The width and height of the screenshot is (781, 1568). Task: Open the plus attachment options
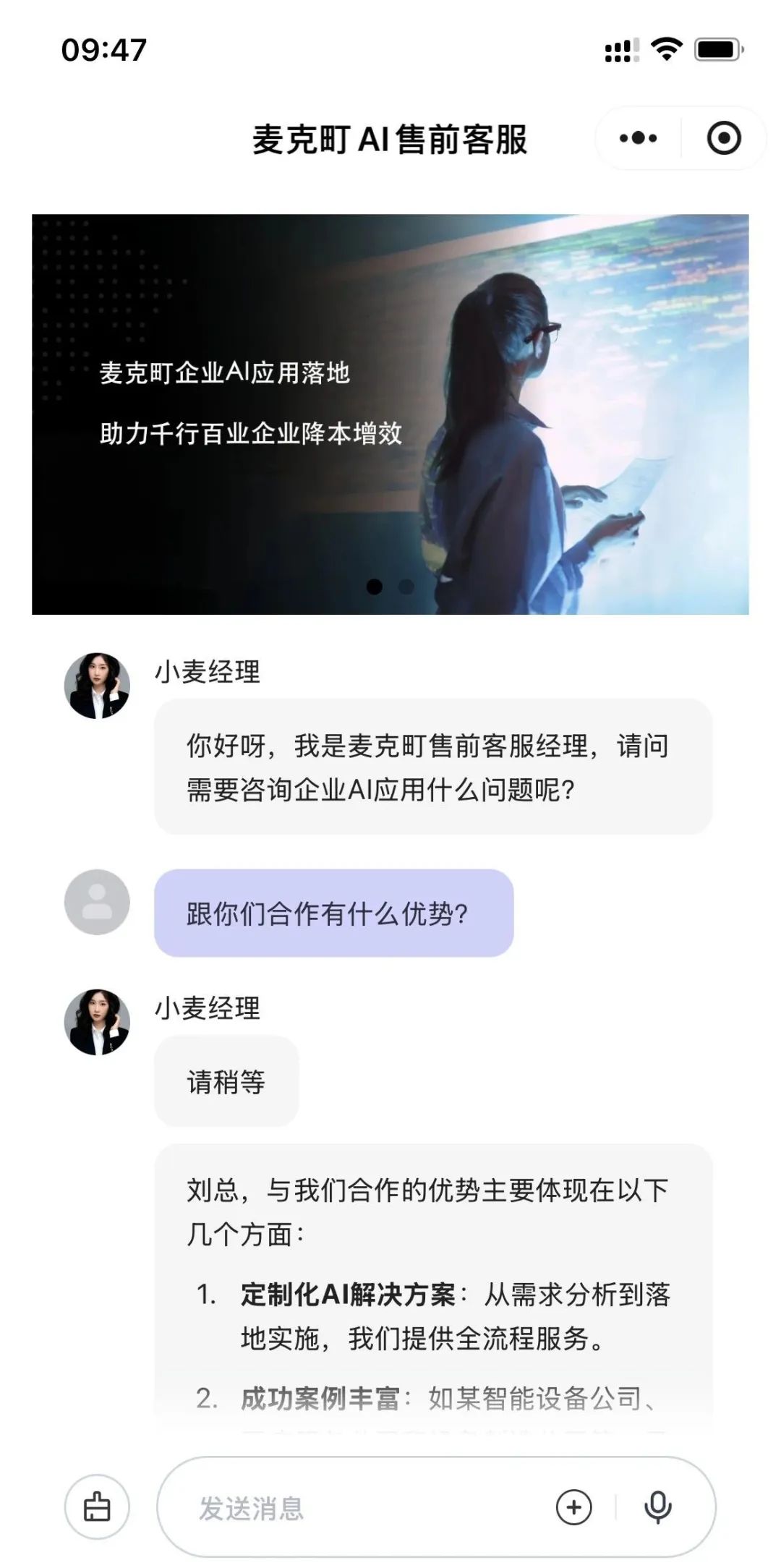click(x=573, y=1508)
